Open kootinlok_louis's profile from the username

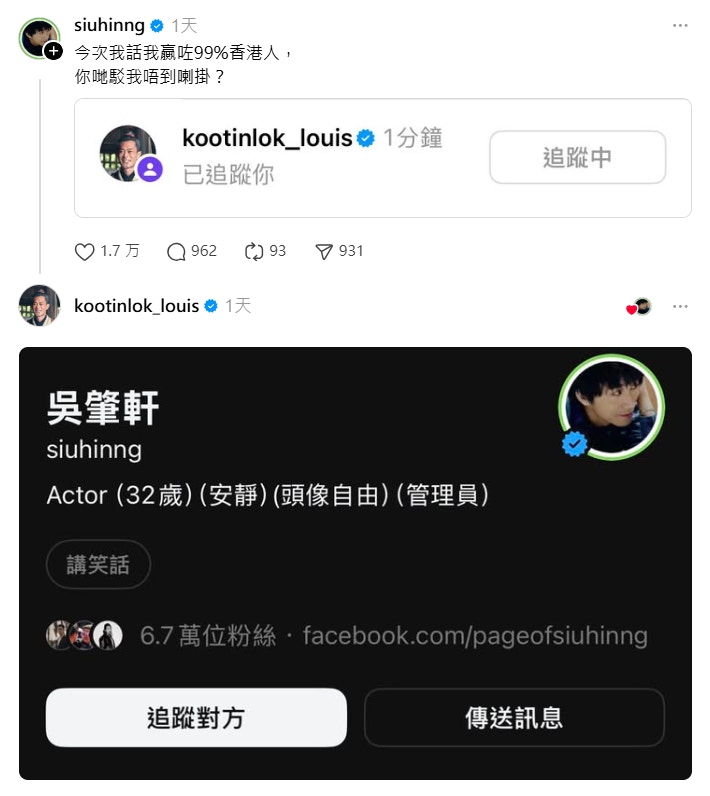[136, 306]
